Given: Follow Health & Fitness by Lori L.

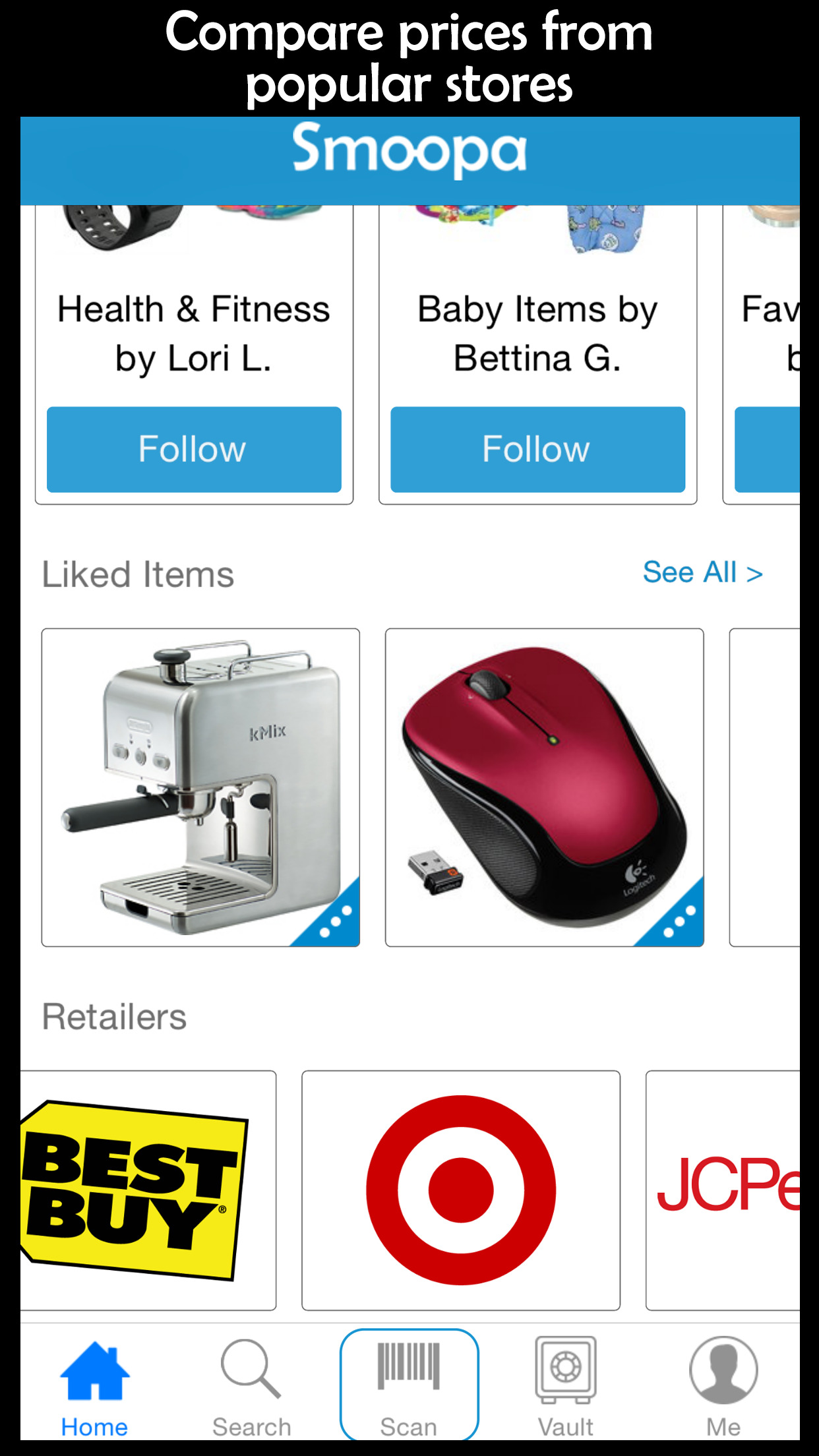Looking at the screenshot, I should (194, 449).
